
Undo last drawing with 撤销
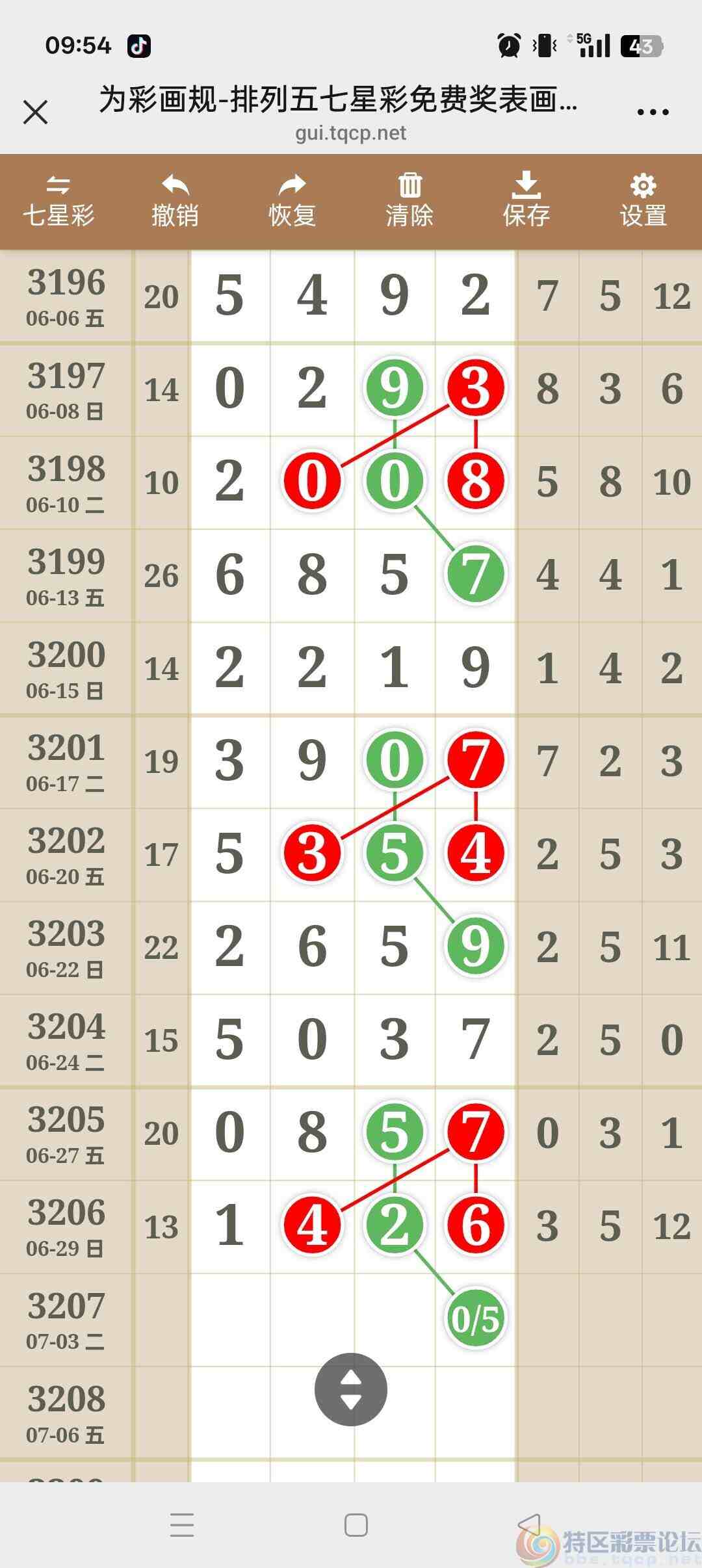click(175, 202)
